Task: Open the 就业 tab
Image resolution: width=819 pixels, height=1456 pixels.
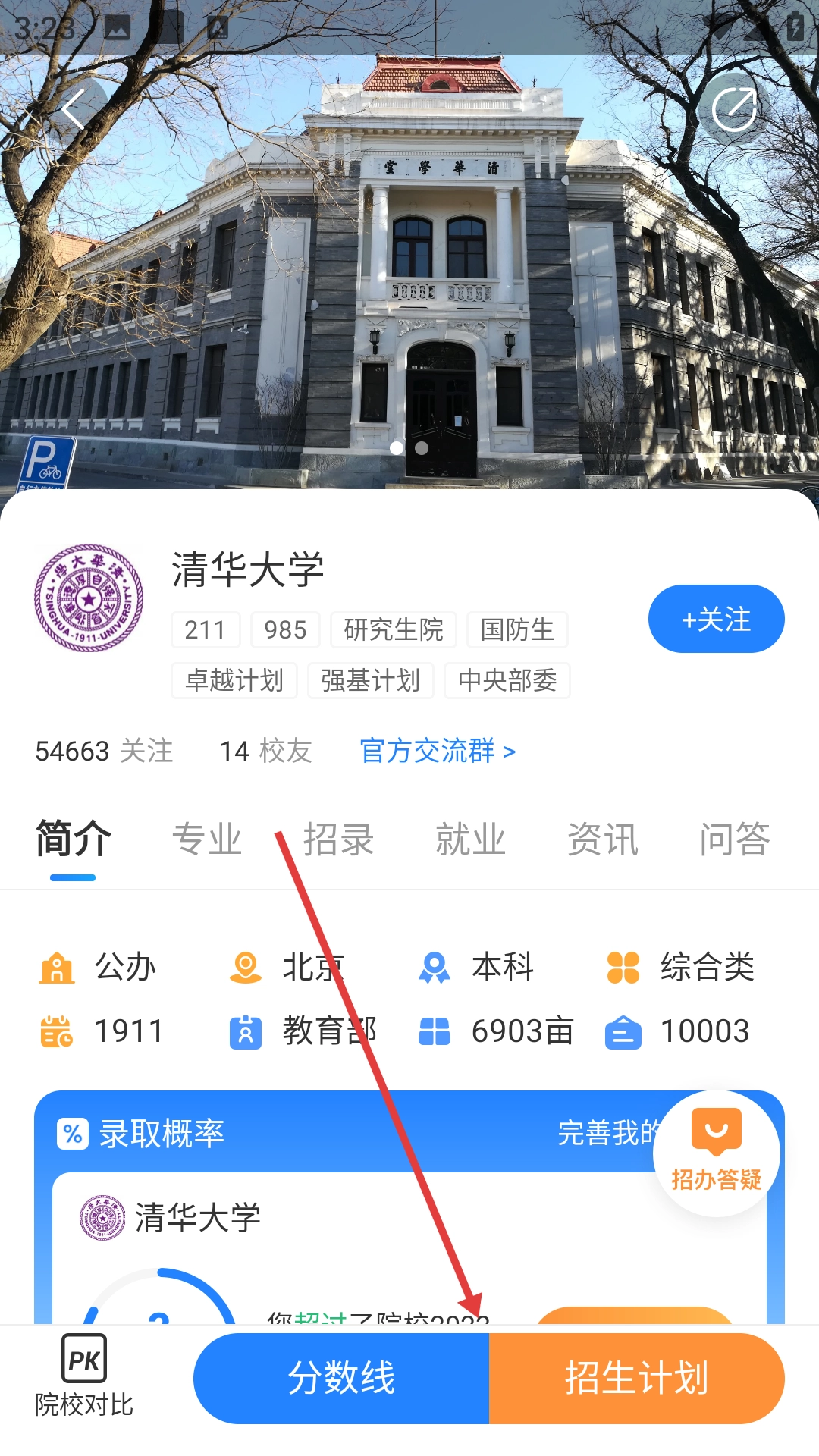Action: pyautogui.click(x=470, y=839)
